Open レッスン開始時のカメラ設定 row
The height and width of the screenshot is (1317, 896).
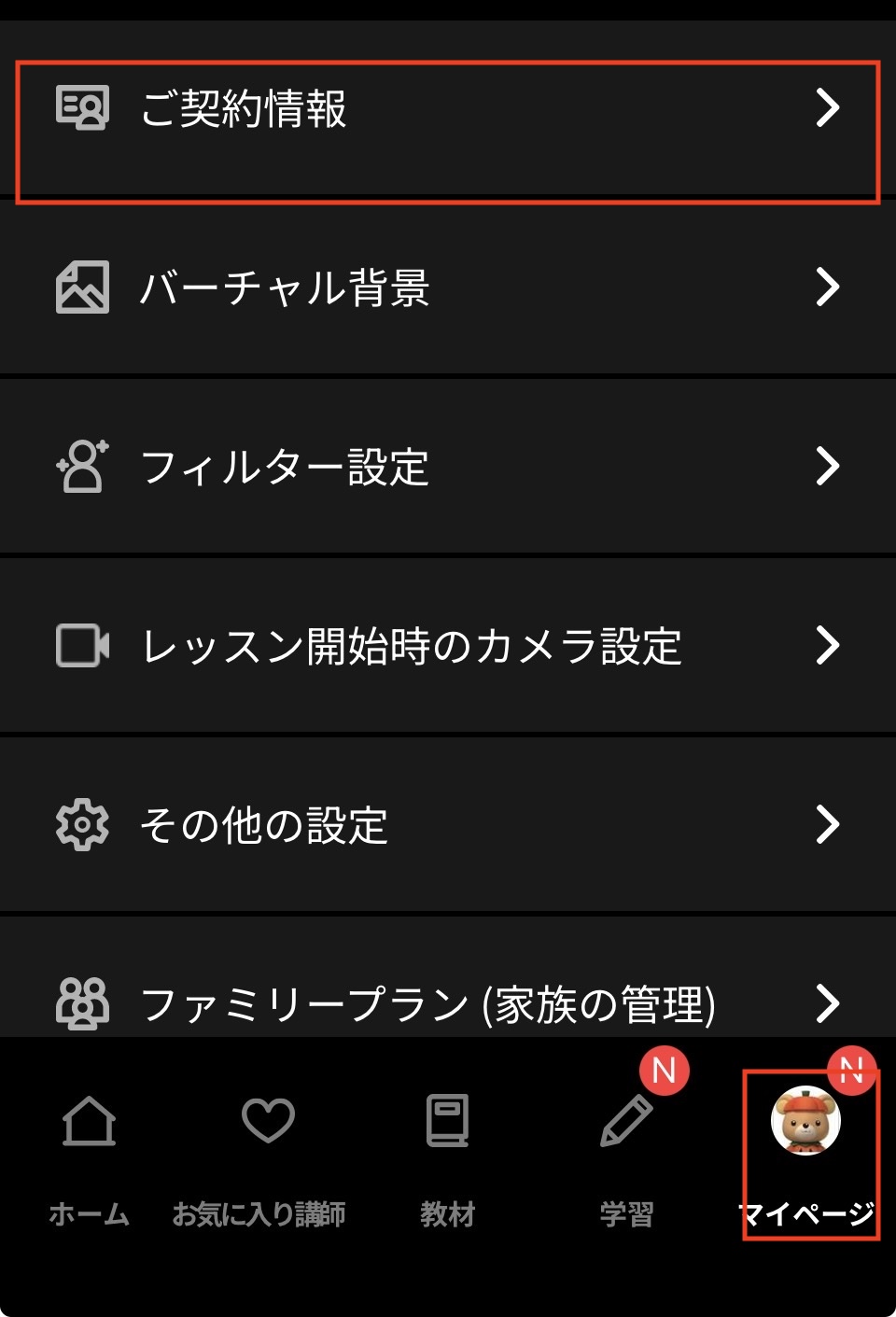448,646
